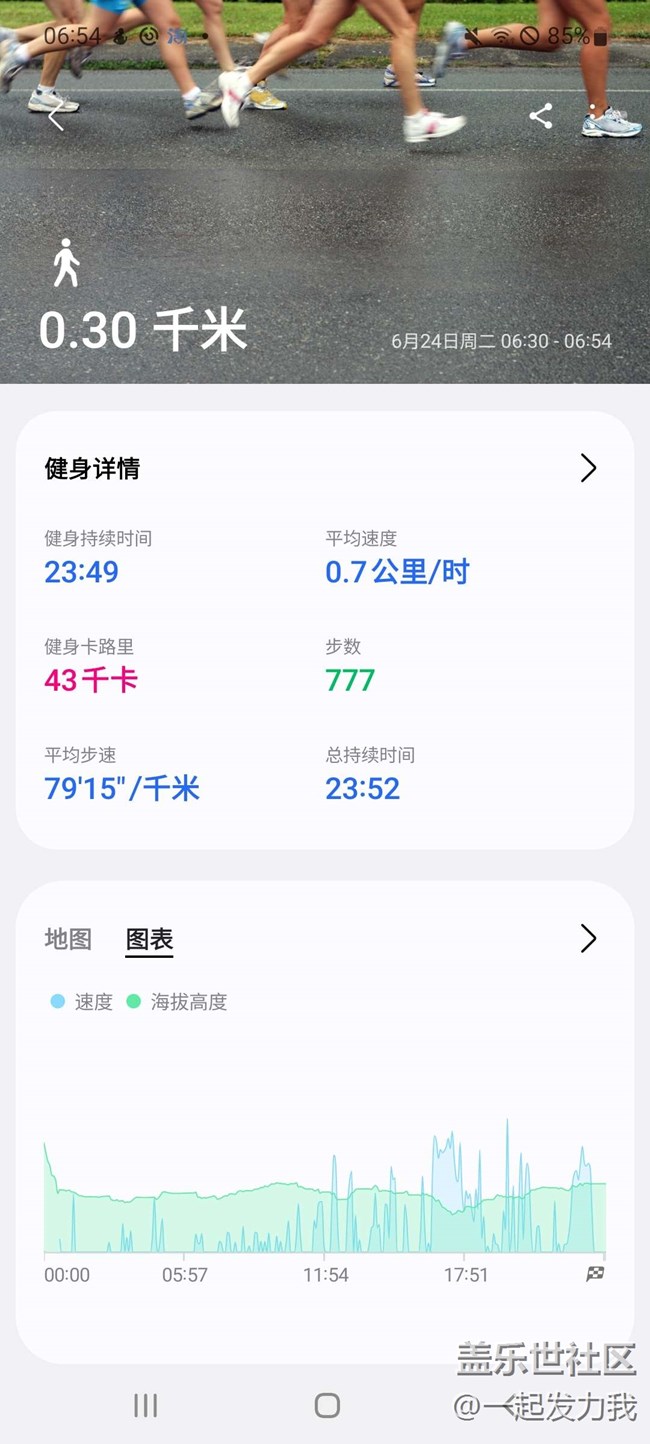Tap the system home button

327,1405
